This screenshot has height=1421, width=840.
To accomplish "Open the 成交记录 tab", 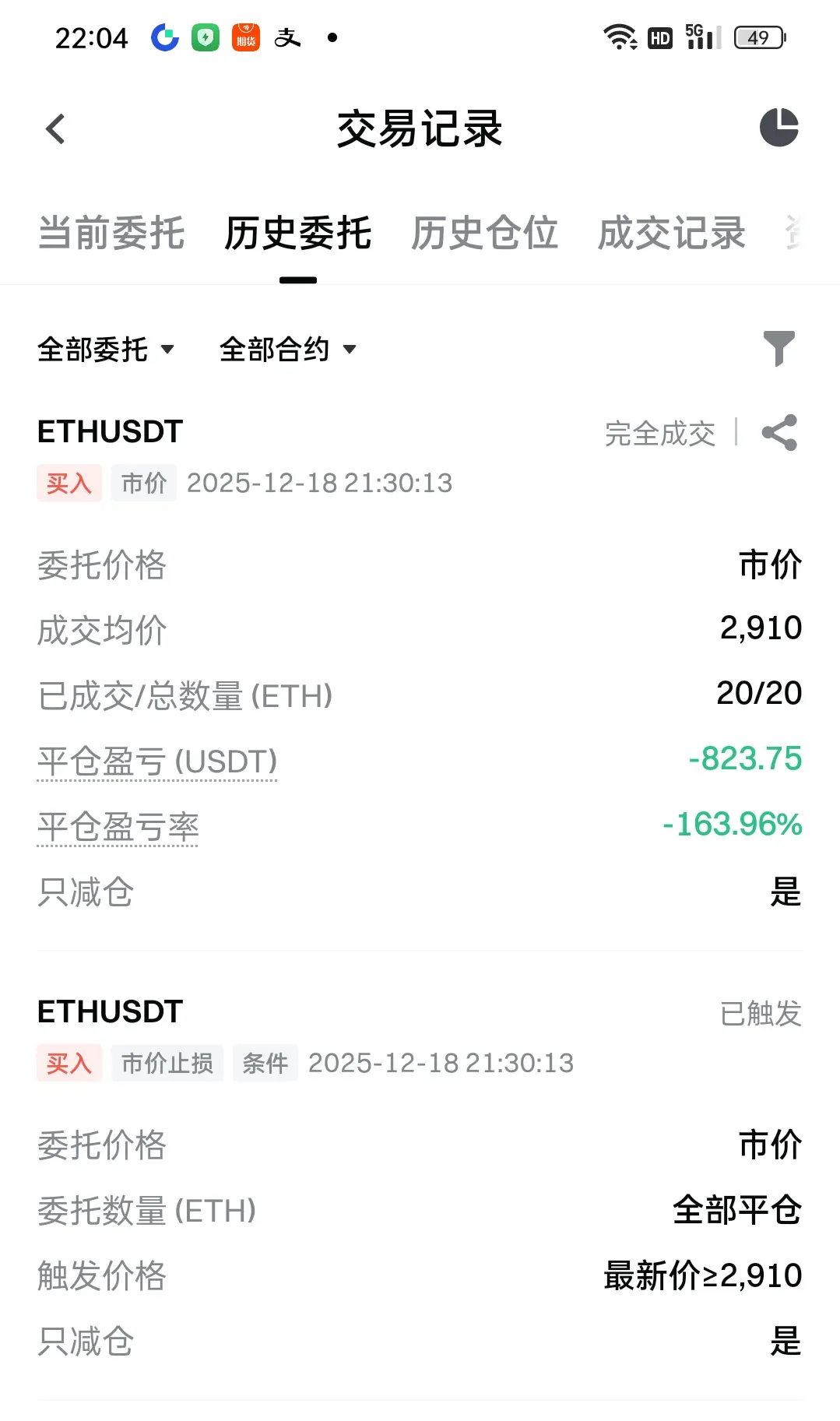I will point(671,233).
